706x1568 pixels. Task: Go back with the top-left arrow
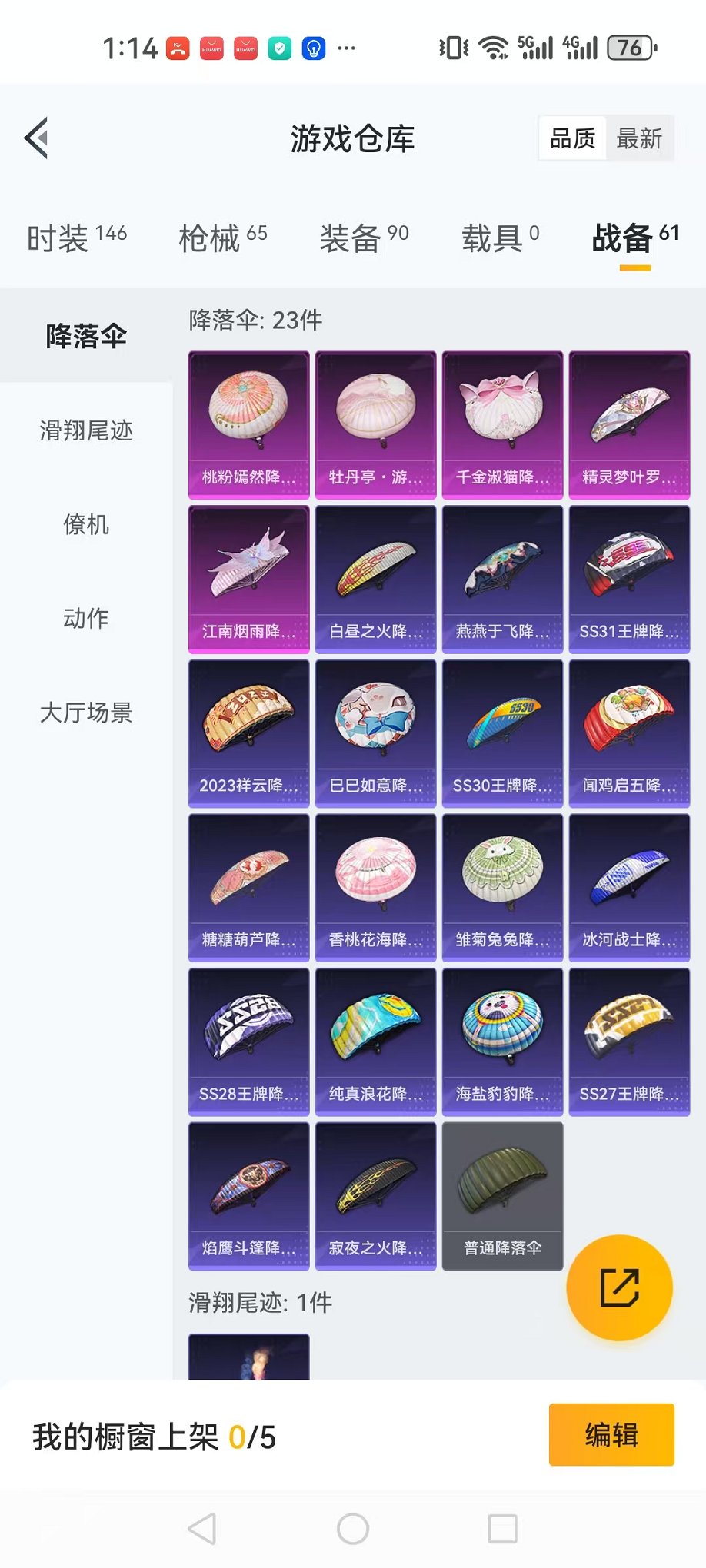[37, 138]
